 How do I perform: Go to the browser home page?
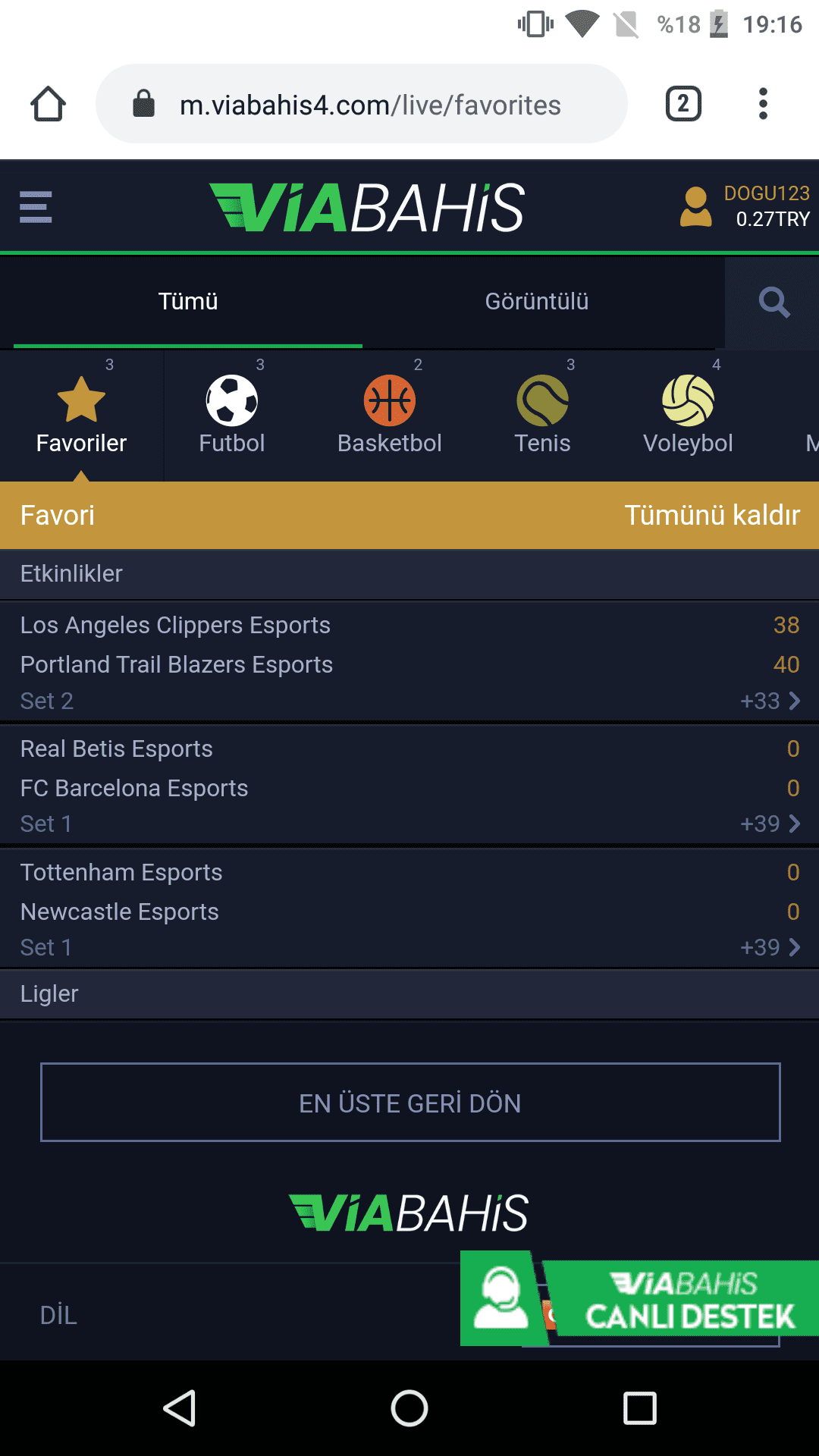pyautogui.click(x=48, y=104)
